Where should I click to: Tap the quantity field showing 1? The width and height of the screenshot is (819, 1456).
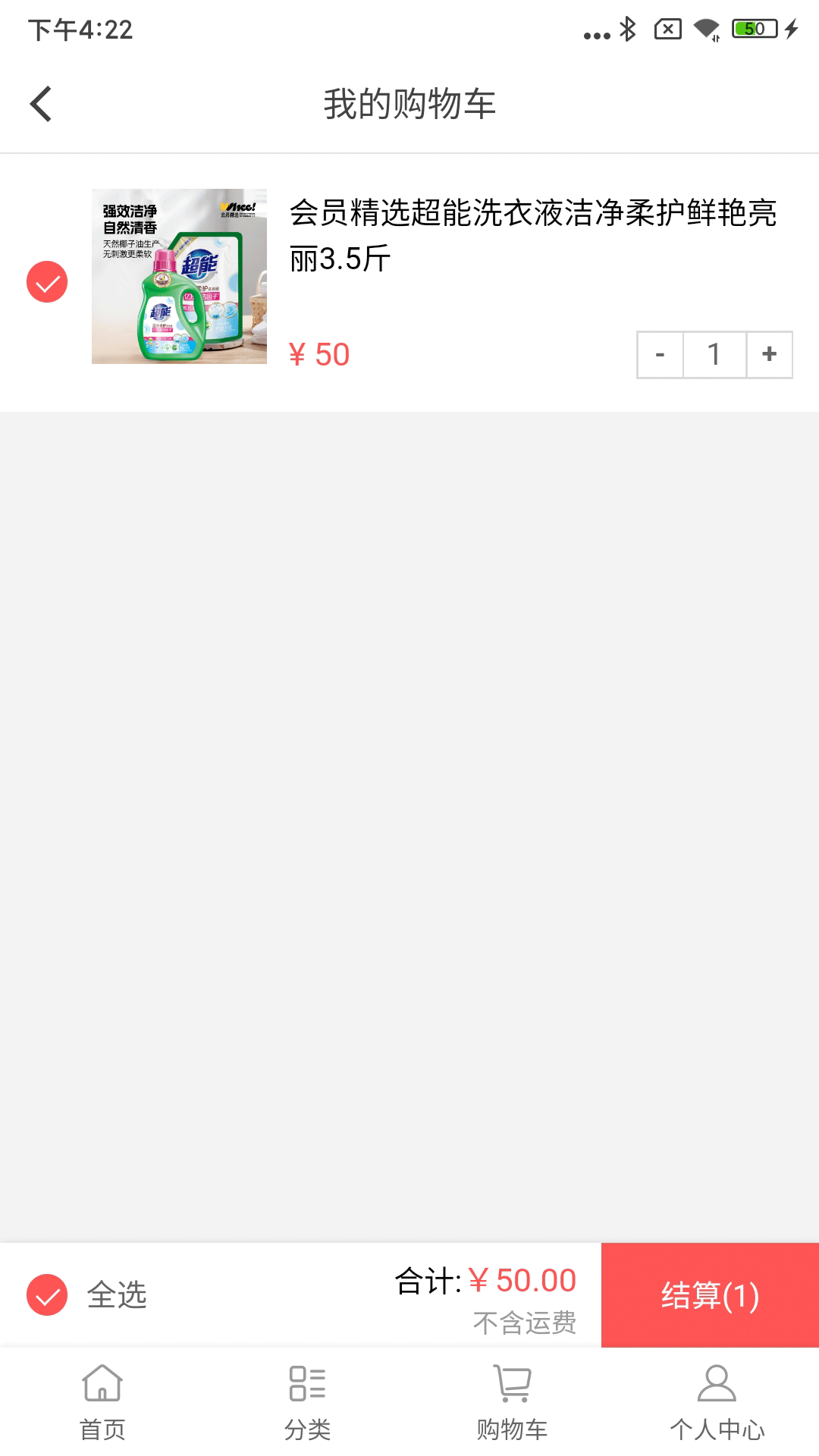tap(714, 354)
